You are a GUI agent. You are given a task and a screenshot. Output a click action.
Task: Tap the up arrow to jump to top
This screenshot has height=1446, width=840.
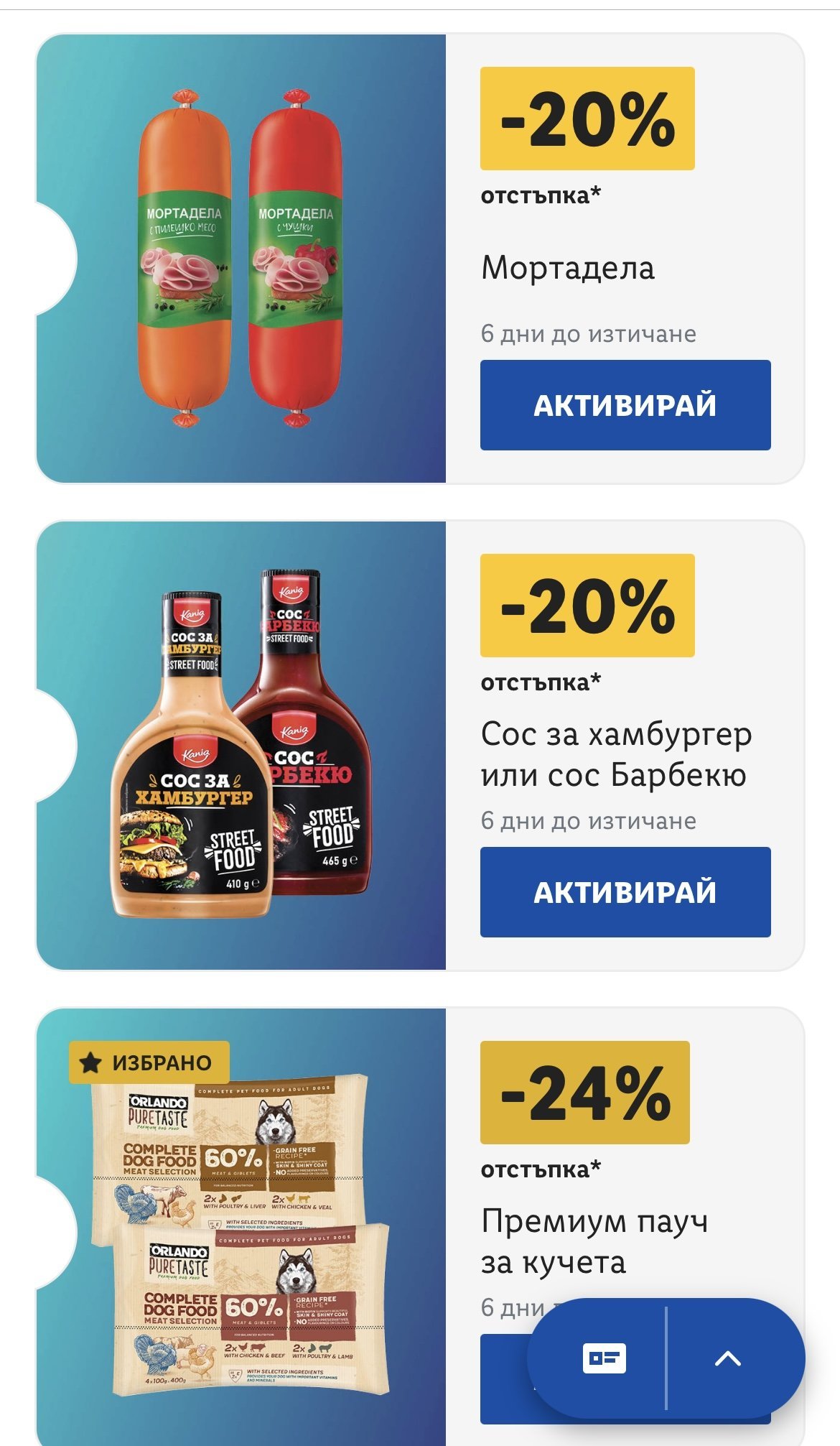pos(727,1358)
